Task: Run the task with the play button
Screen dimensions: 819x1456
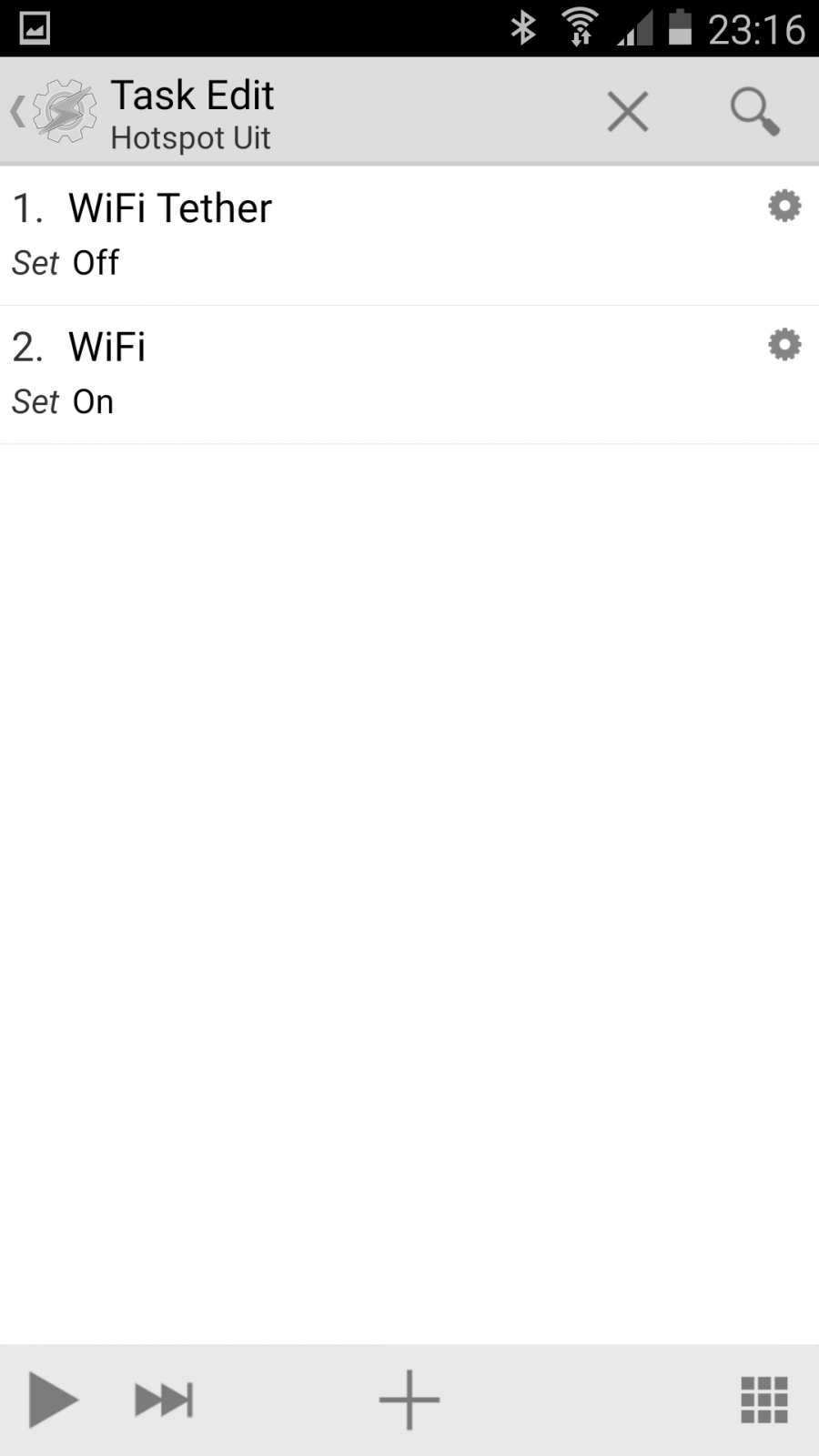Action: 53,1400
